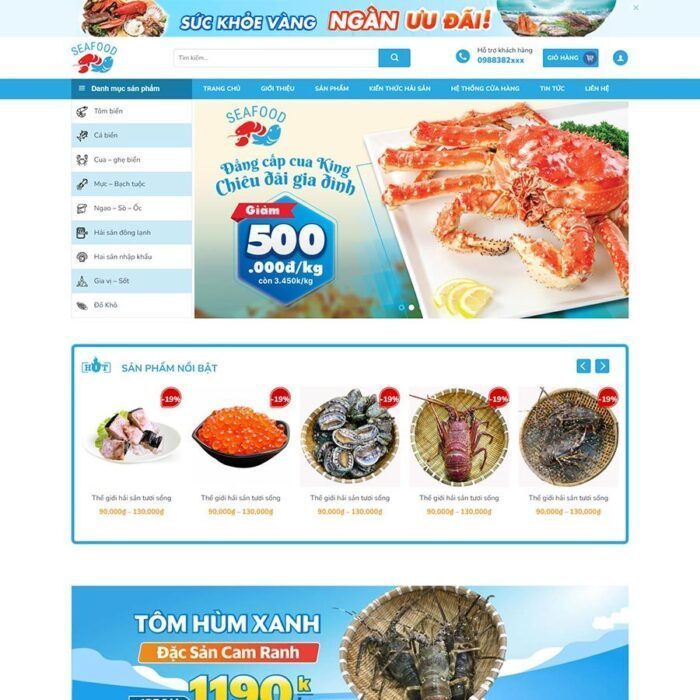Open the Liên hệ page
This screenshot has width=700, height=700.
click(597, 88)
